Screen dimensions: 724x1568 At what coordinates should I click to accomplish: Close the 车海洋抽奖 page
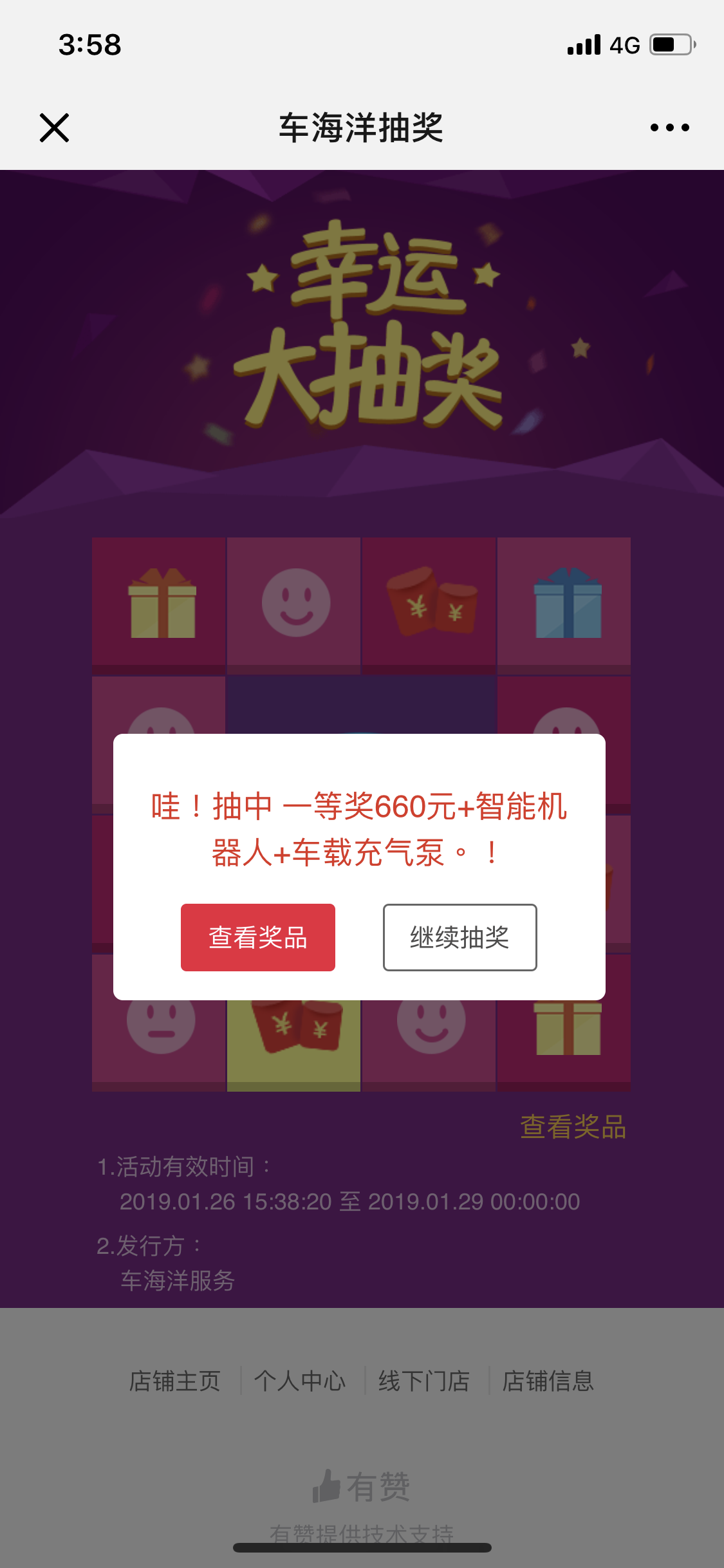(x=54, y=127)
